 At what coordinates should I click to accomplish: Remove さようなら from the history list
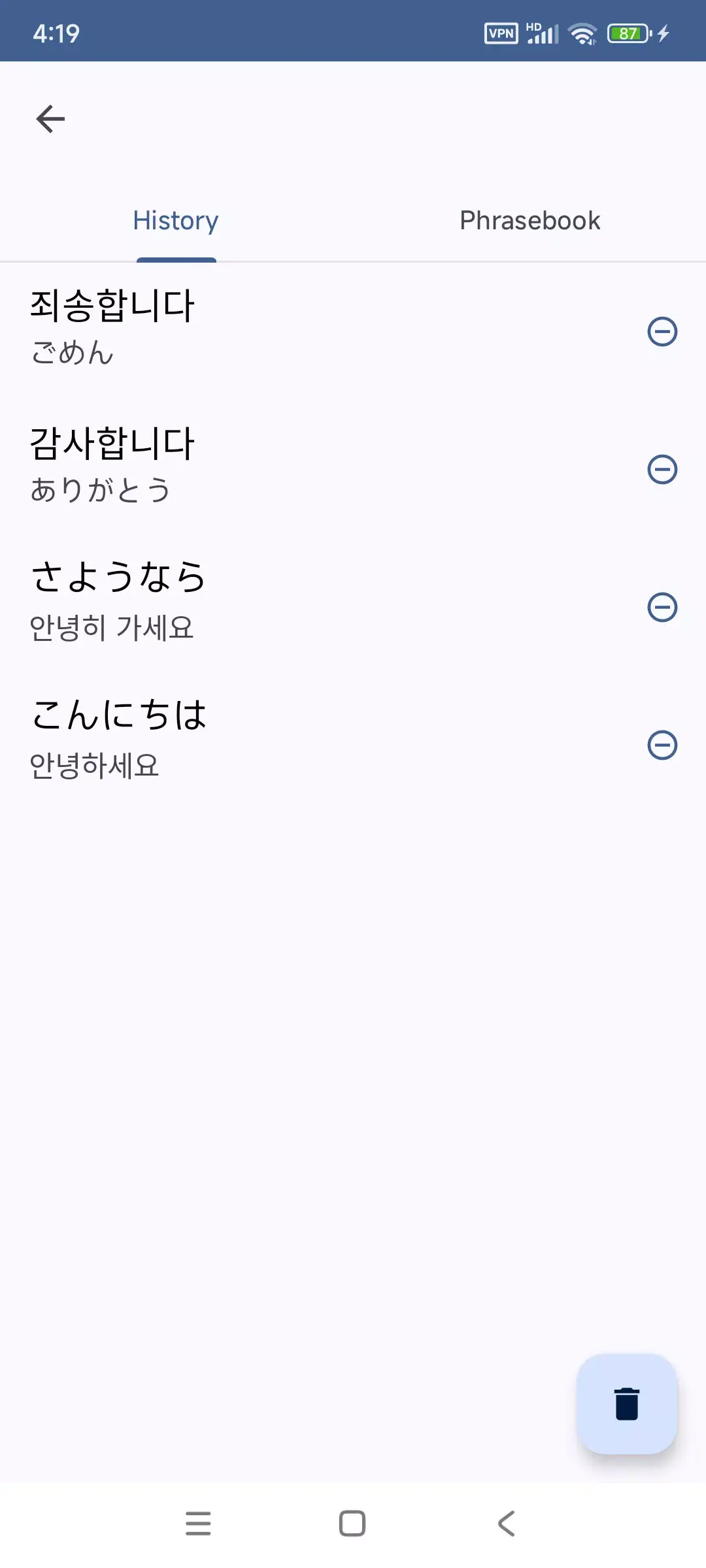tap(662, 608)
